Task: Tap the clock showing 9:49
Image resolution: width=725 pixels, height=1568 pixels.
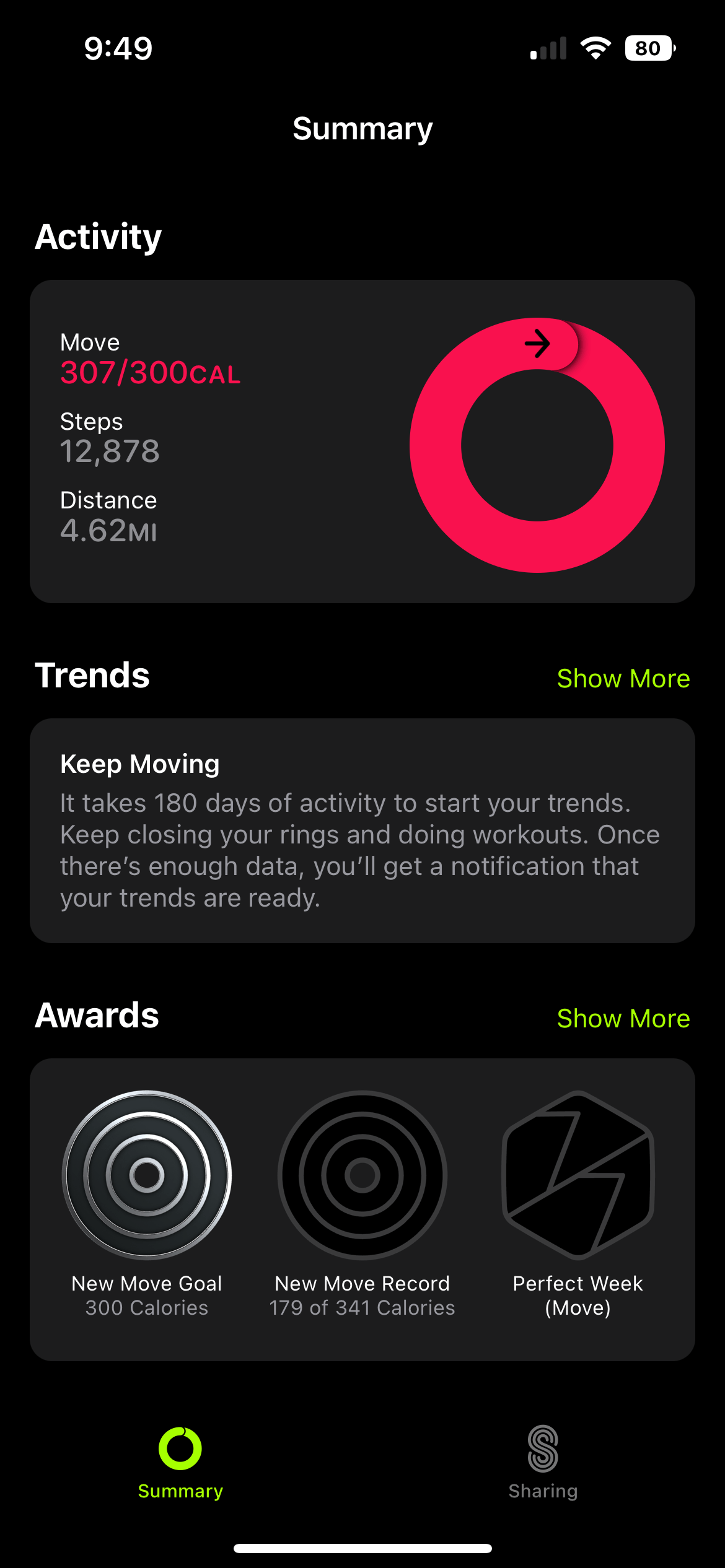Action: click(x=116, y=48)
